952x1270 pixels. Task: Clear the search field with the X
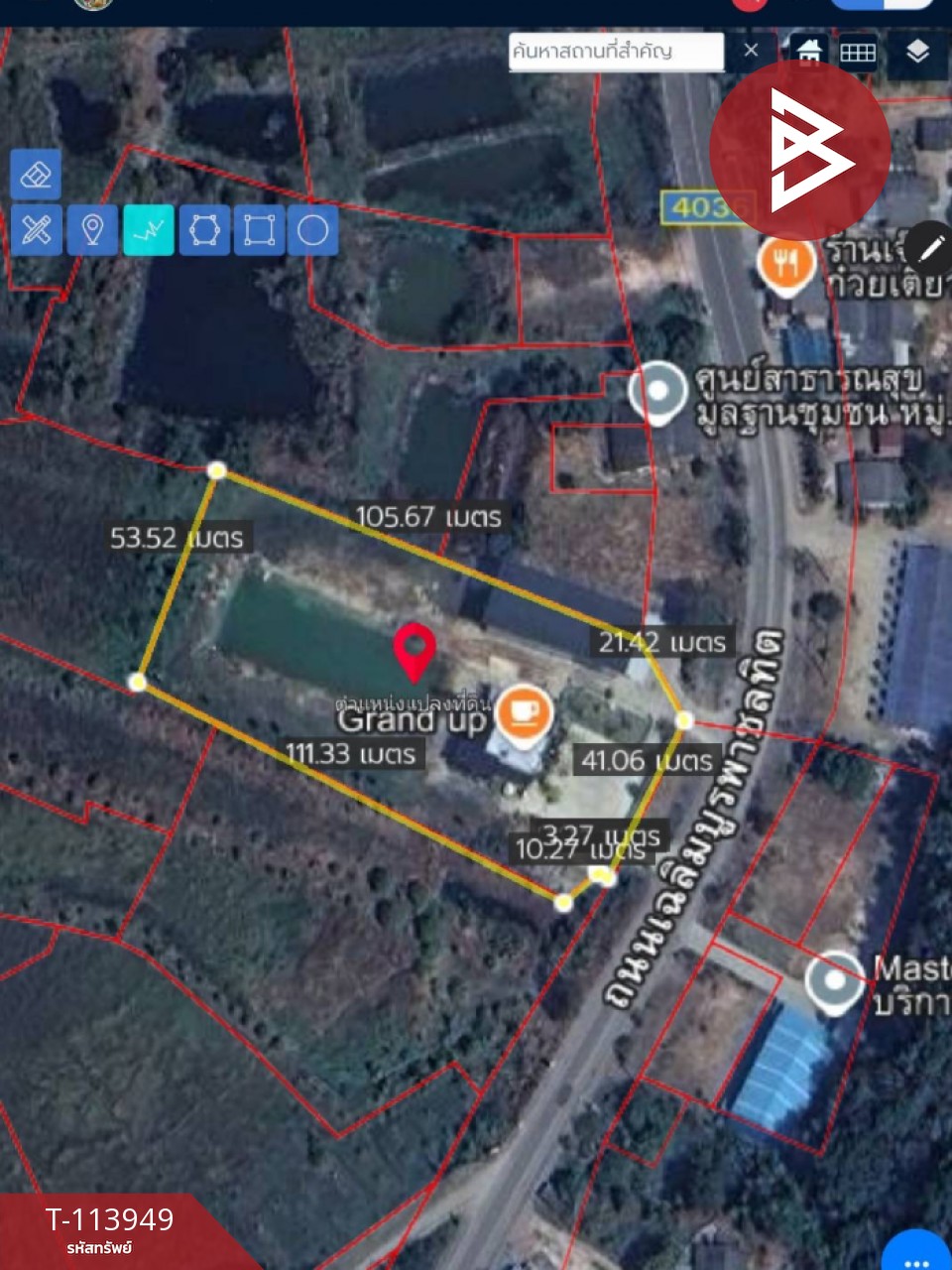(752, 51)
